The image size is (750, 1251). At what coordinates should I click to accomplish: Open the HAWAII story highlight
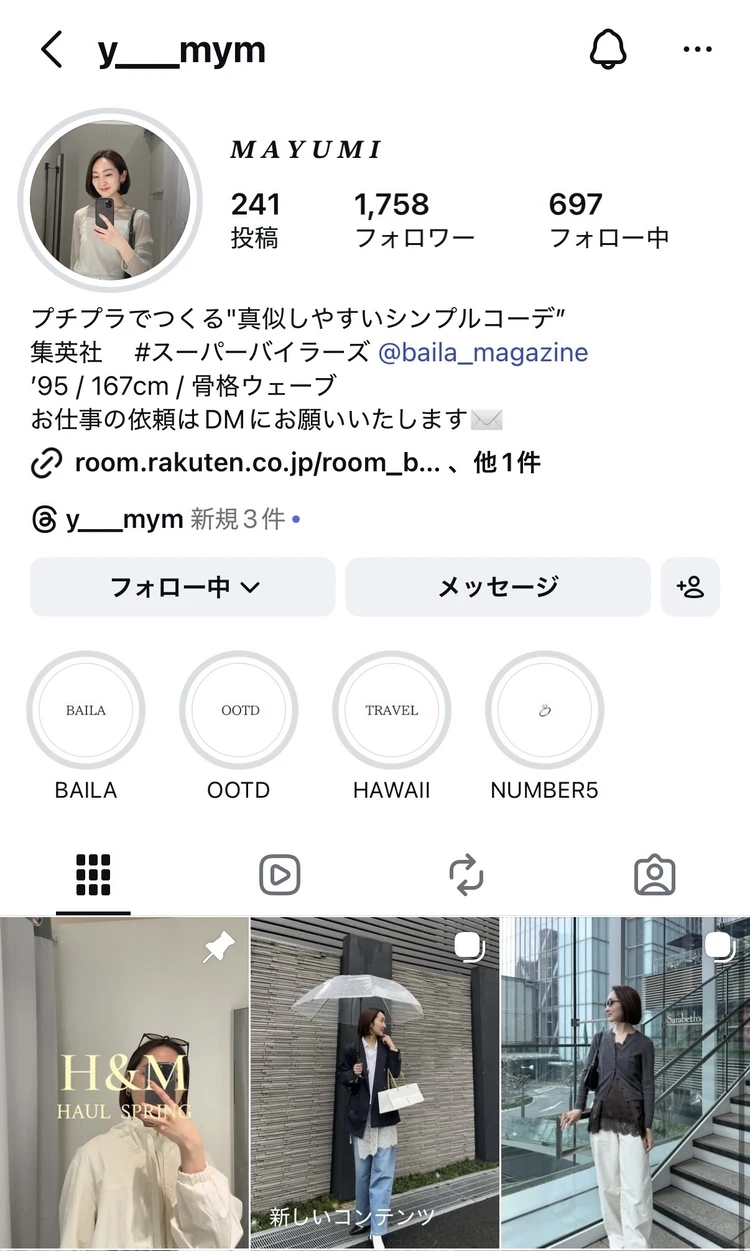click(x=392, y=710)
